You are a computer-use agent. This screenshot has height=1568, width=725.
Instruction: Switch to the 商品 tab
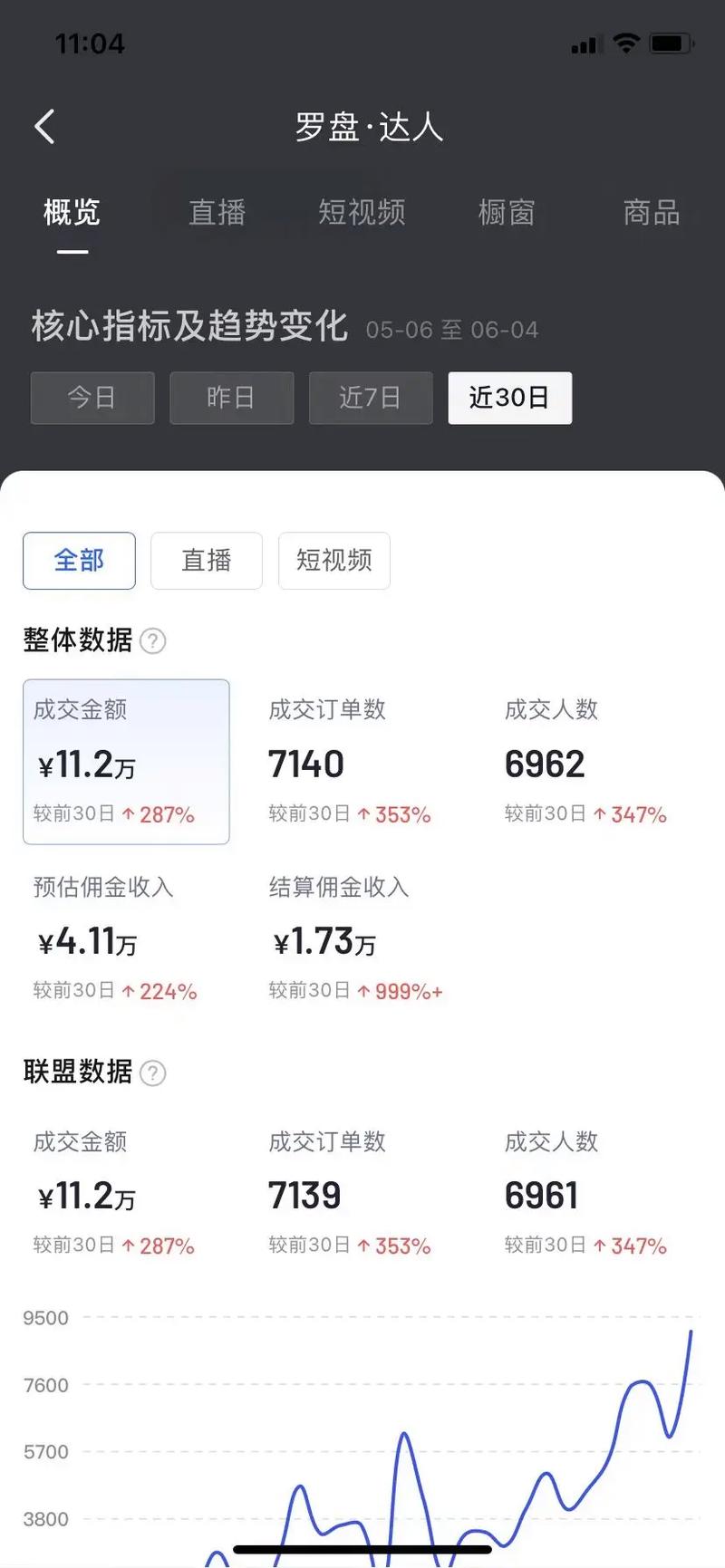pyautogui.click(x=651, y=213)
